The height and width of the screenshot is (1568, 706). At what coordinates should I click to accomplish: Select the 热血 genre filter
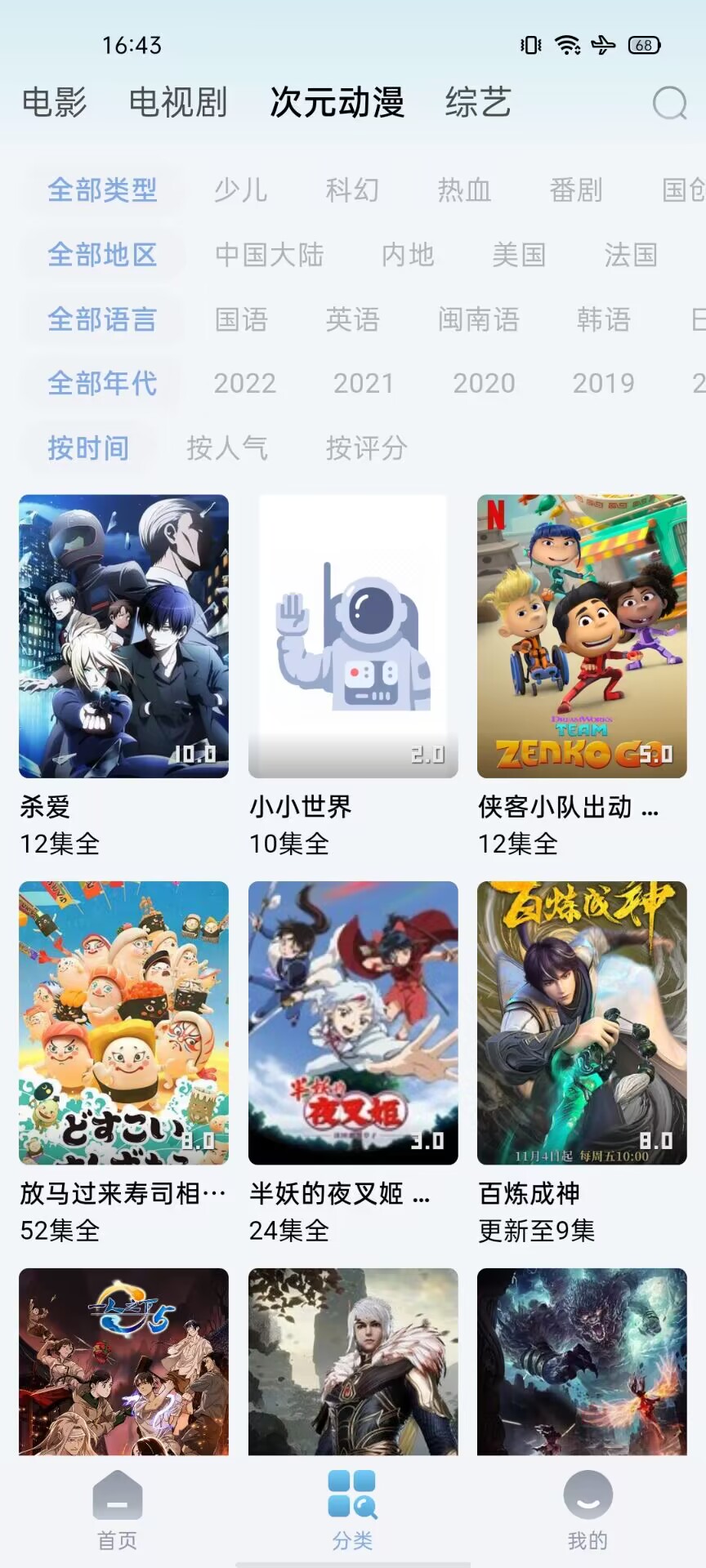(x=464, y=190)
